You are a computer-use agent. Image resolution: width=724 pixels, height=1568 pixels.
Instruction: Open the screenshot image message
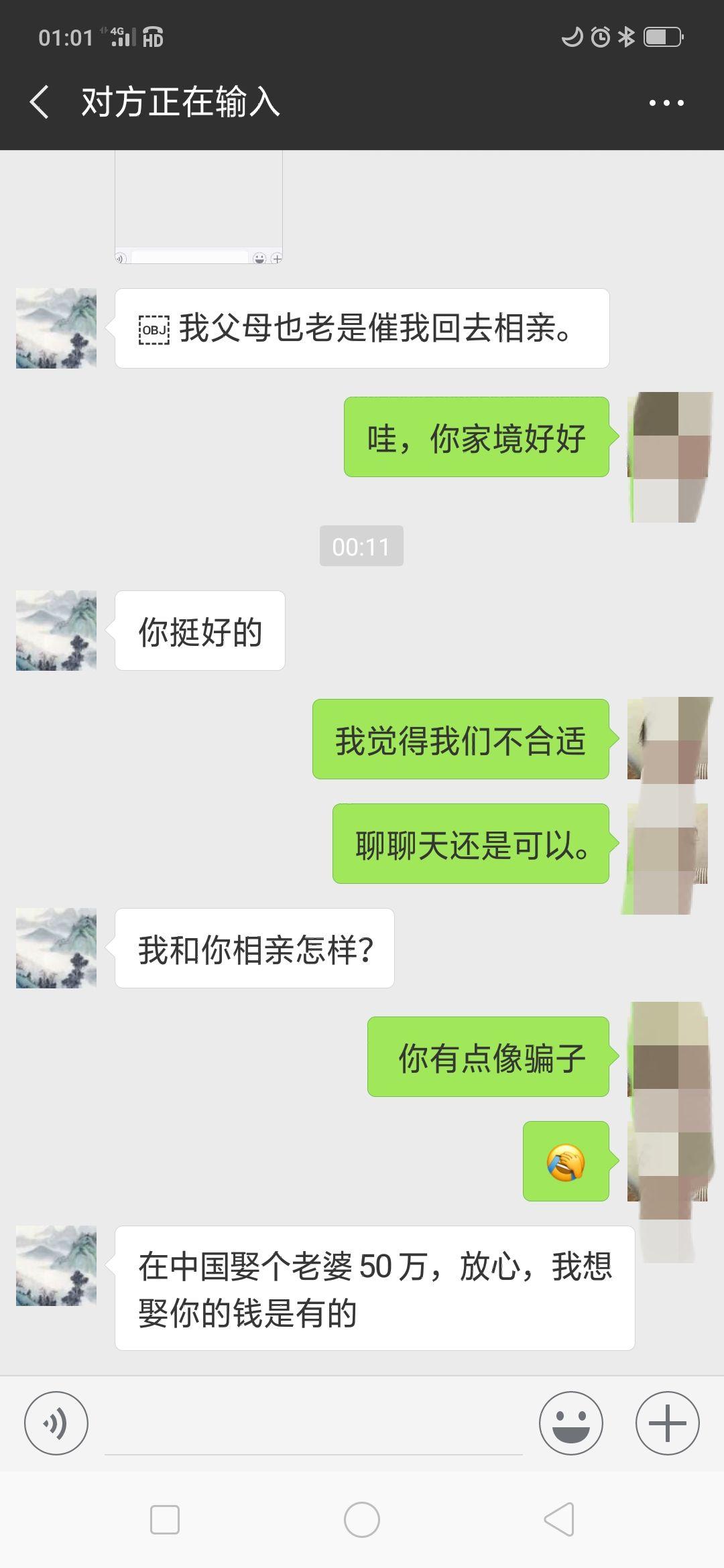tap(198, 208)
